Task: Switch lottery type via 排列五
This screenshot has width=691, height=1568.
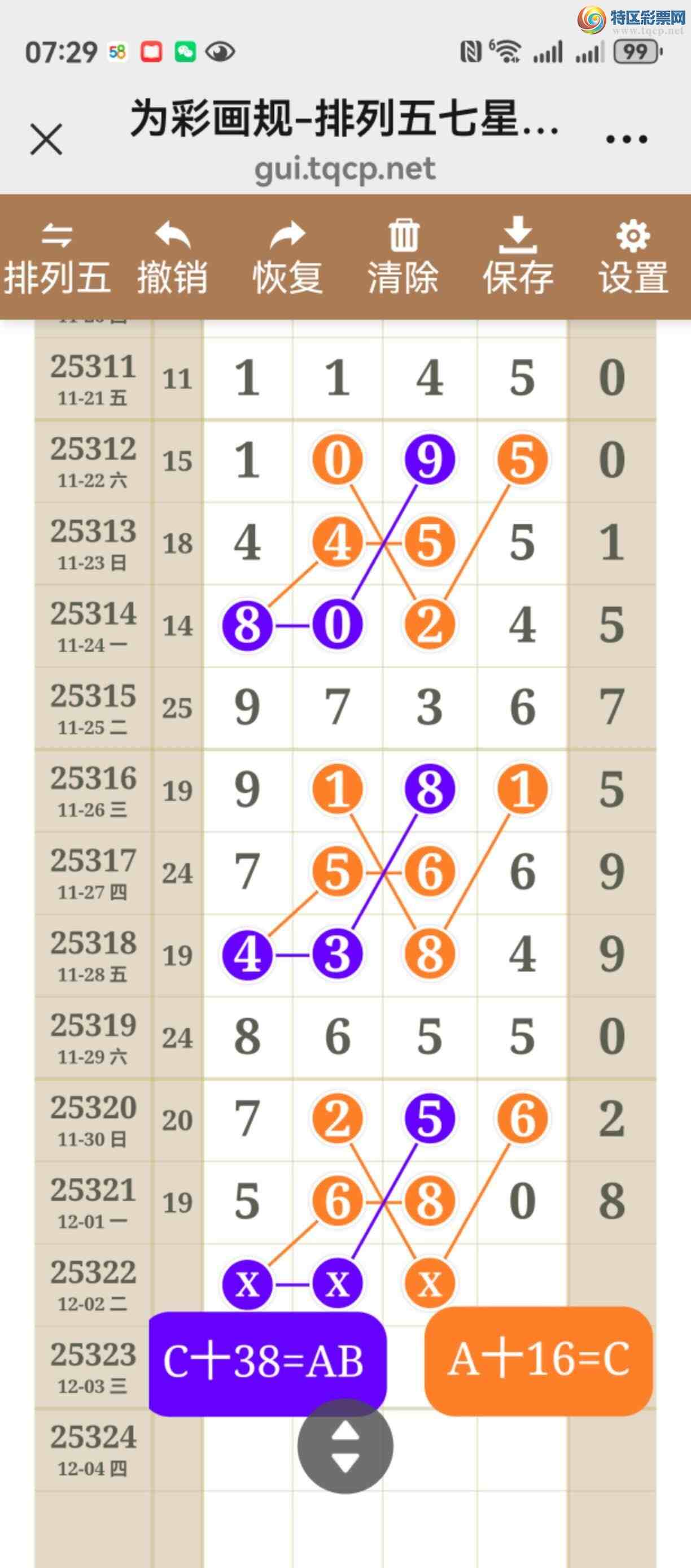Action: click(x=57, y=259)
